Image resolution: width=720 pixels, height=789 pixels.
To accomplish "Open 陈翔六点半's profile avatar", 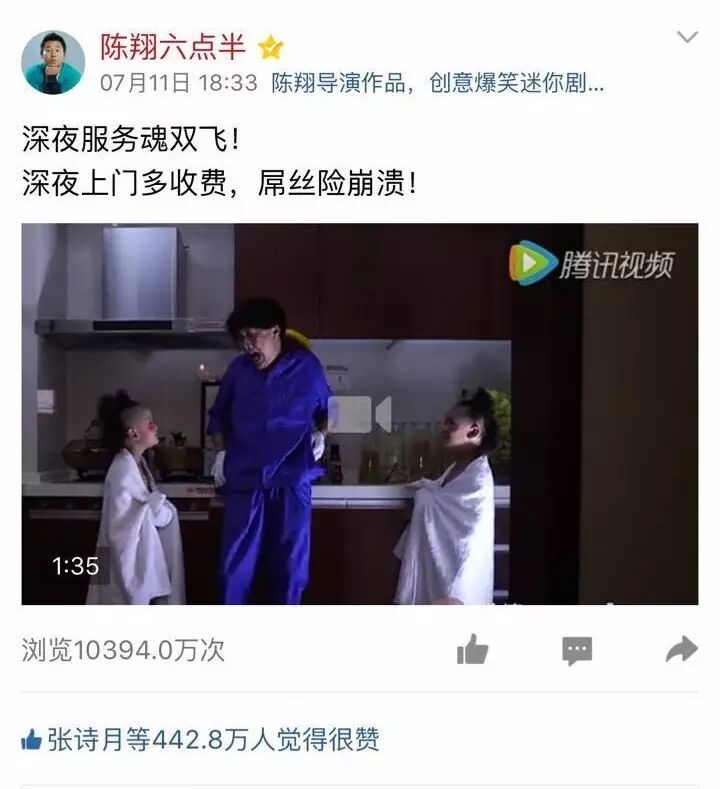I will pyautogui.click(x=53, y=63).
